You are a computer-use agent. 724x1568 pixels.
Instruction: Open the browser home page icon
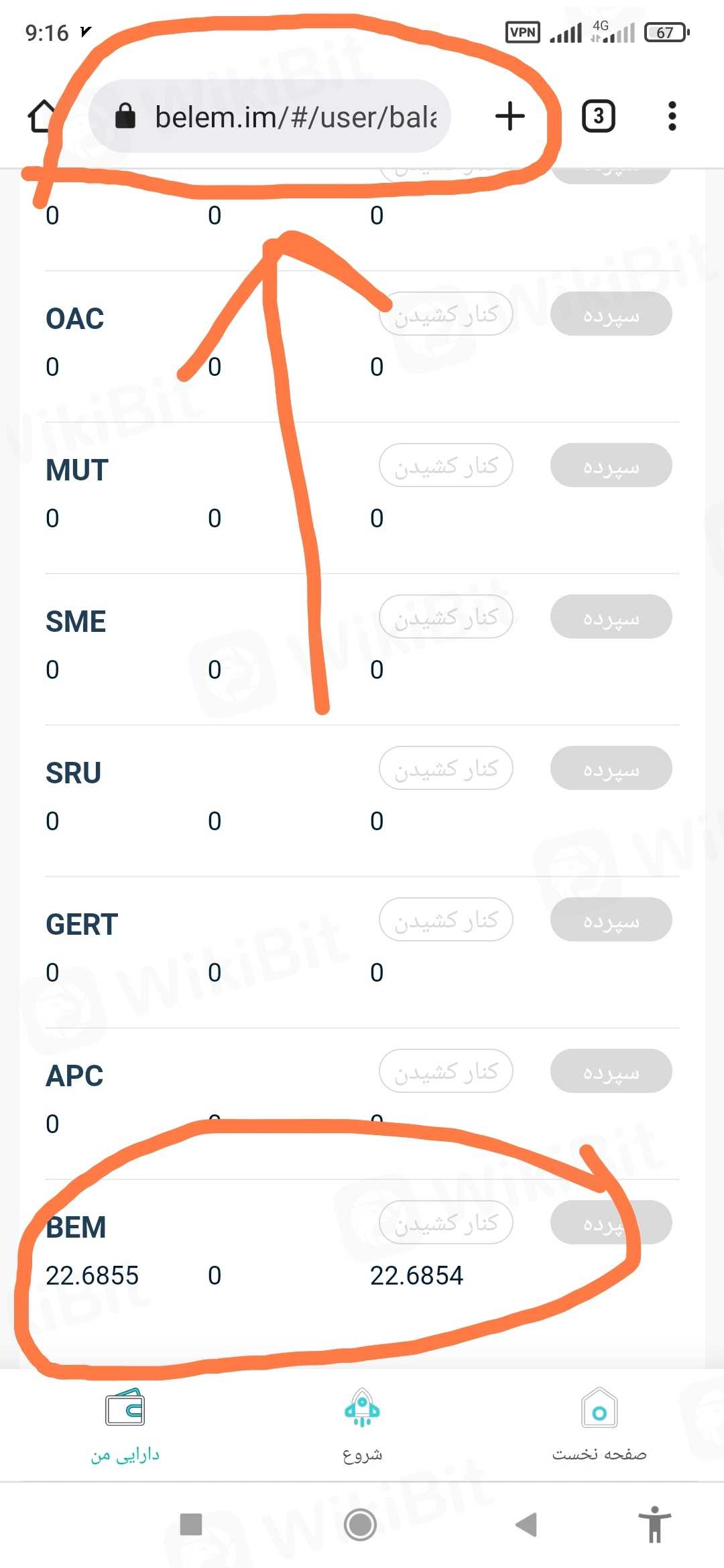pyautogui.click(x=42, y=117)
